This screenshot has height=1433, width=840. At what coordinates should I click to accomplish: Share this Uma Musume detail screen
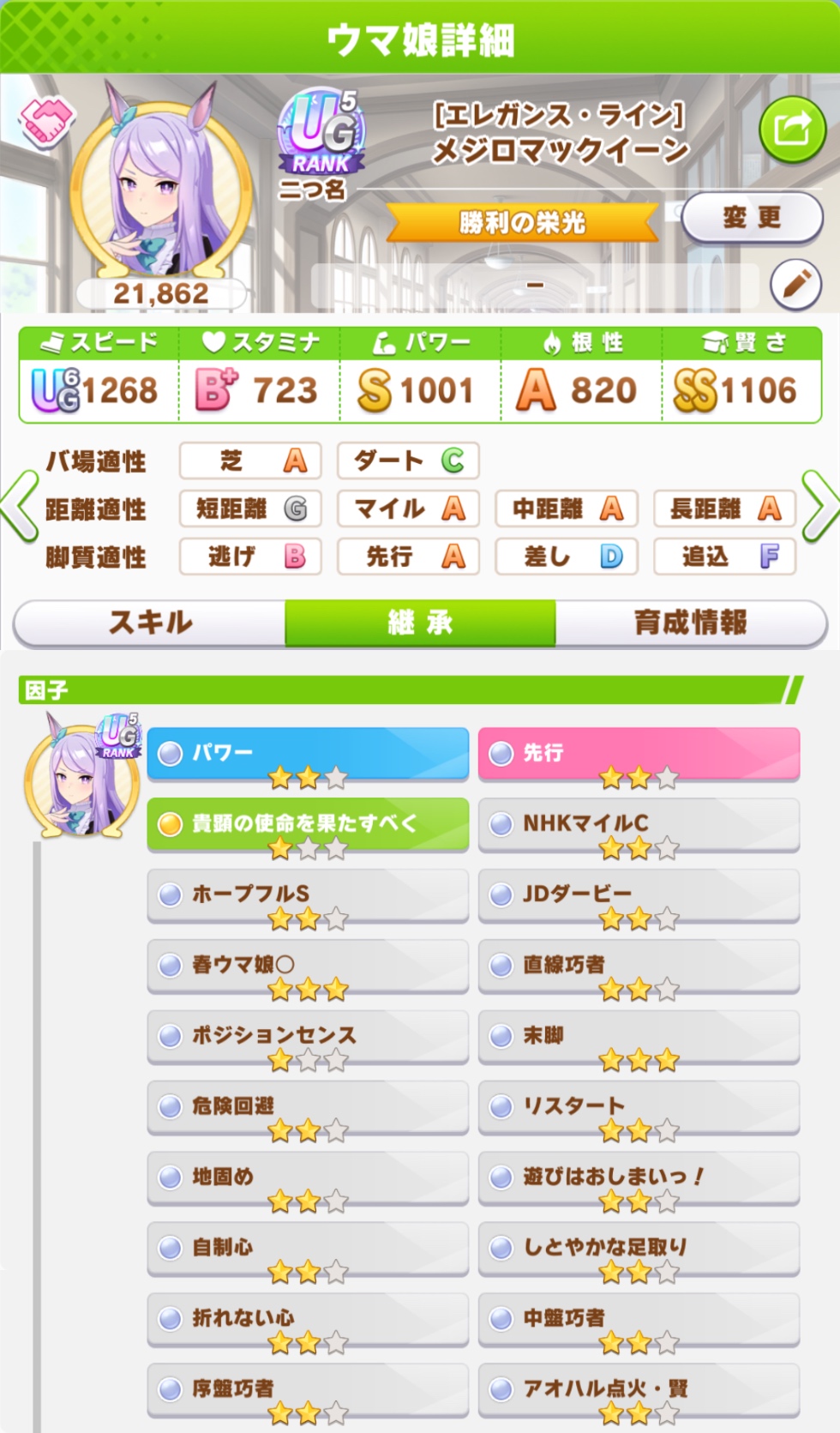(x=791, y=130)
